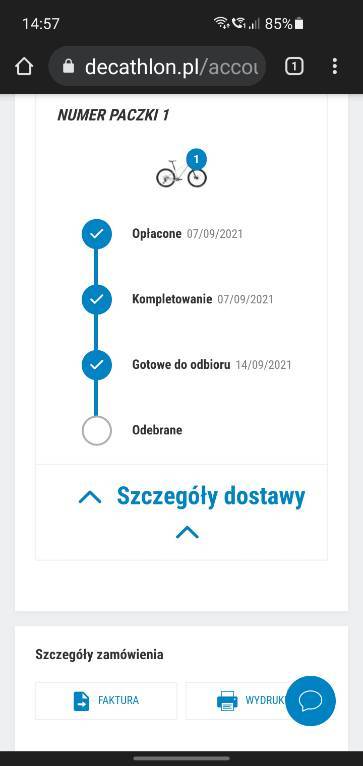Open the browser home page
The width and height of the screenshot is (363, 766).
(x=24, y=66)
